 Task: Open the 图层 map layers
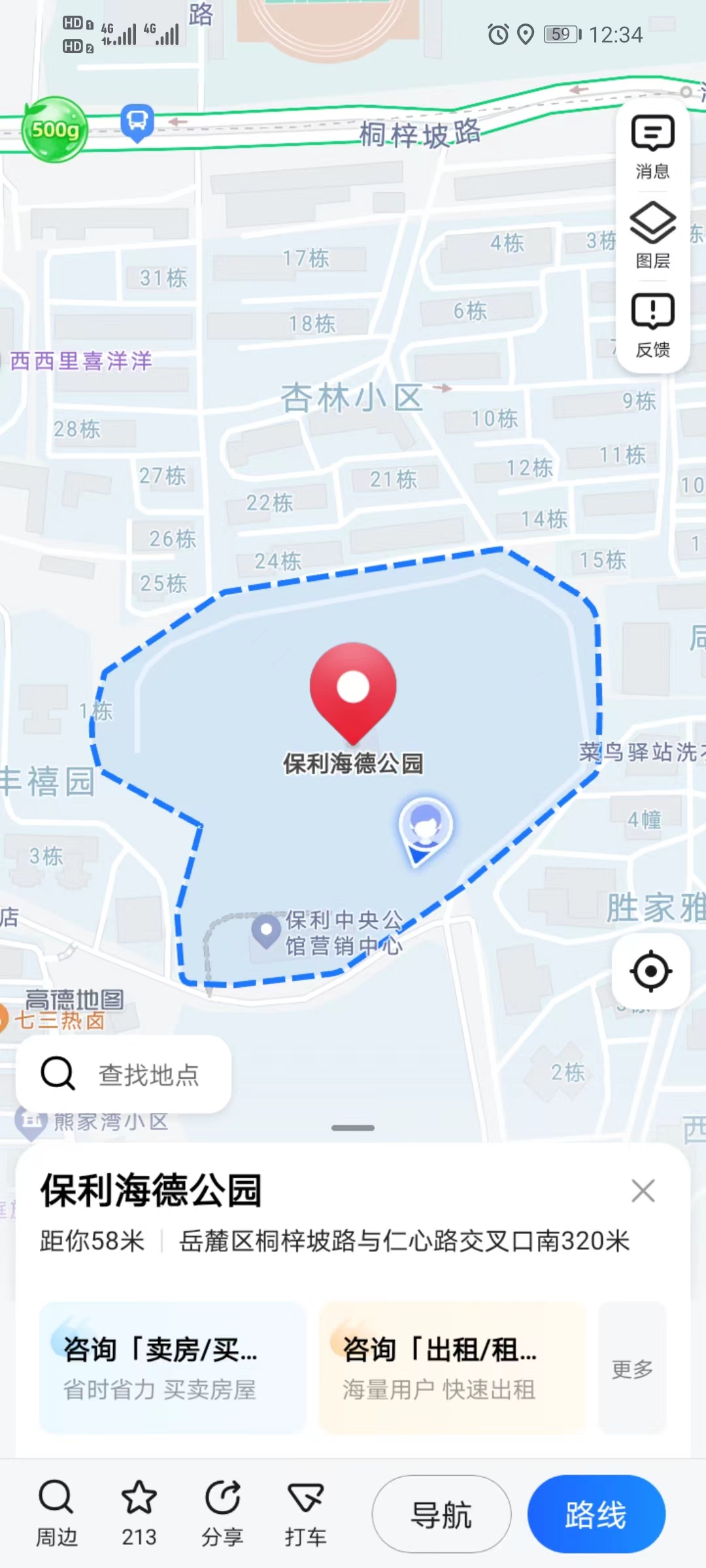[652, 235]
